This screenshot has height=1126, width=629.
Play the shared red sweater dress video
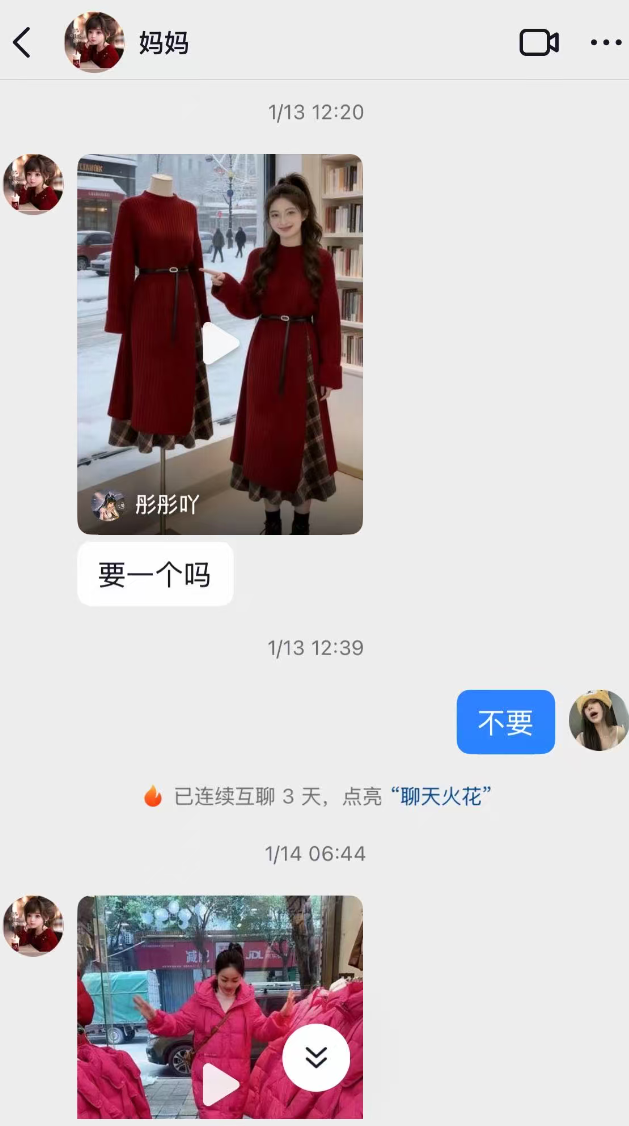pyautogui.click(x=220, y=344)
